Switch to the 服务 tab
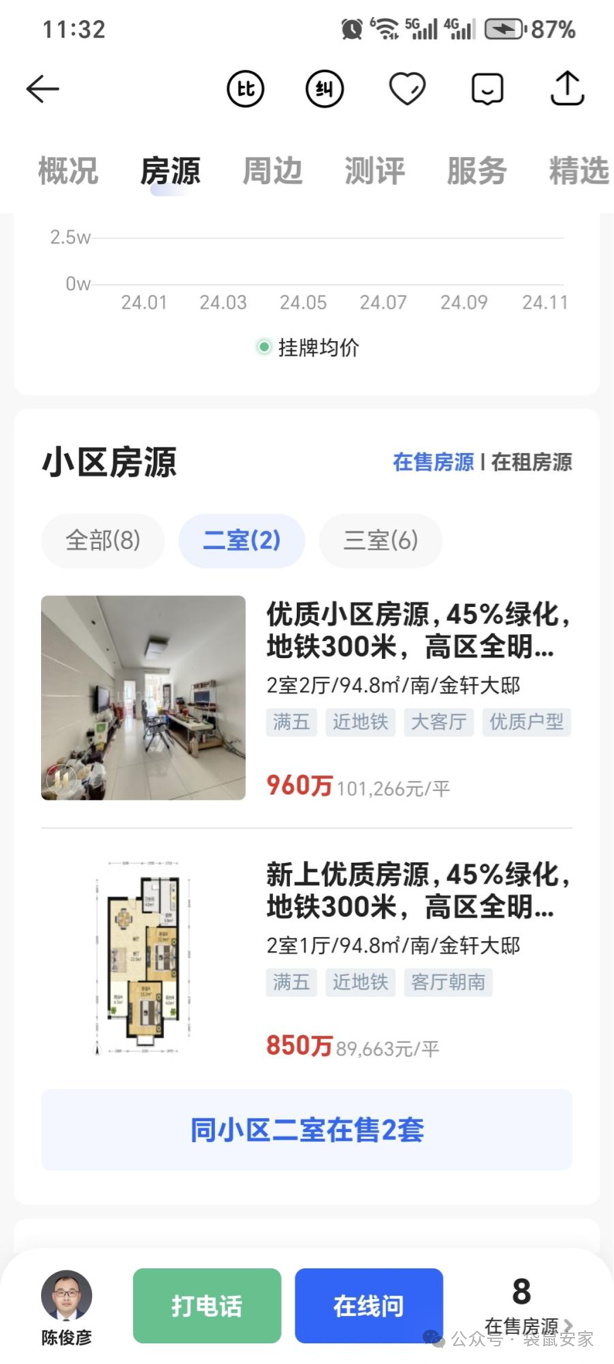614x1364 pixels. (x=476, y=171)
